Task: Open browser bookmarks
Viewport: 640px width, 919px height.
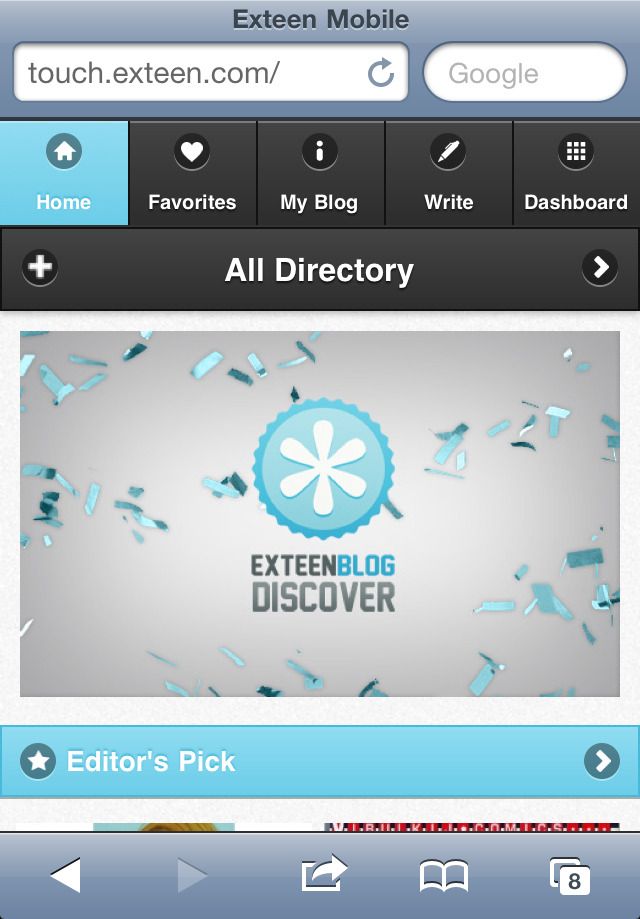Action: click(444, 876)
